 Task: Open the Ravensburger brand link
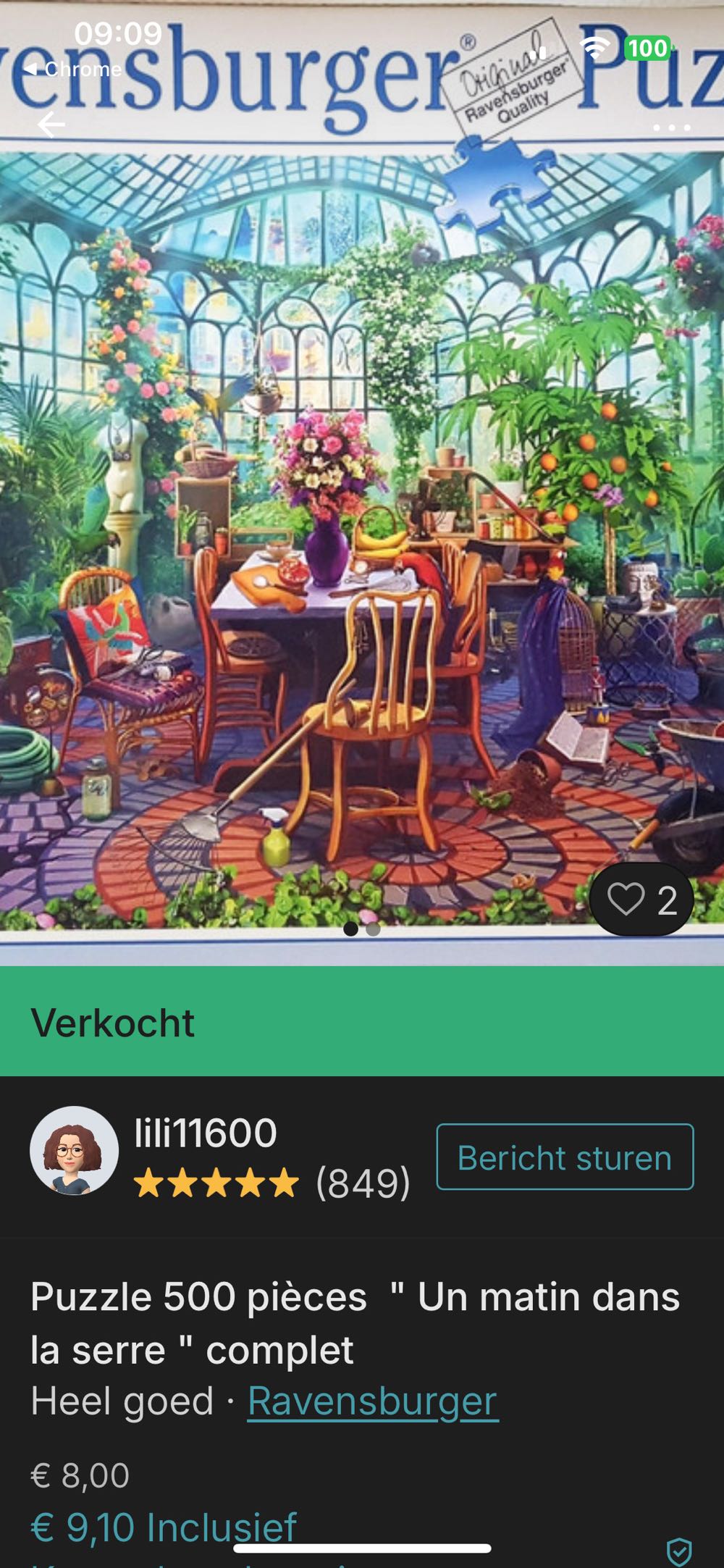[371, 1403]
